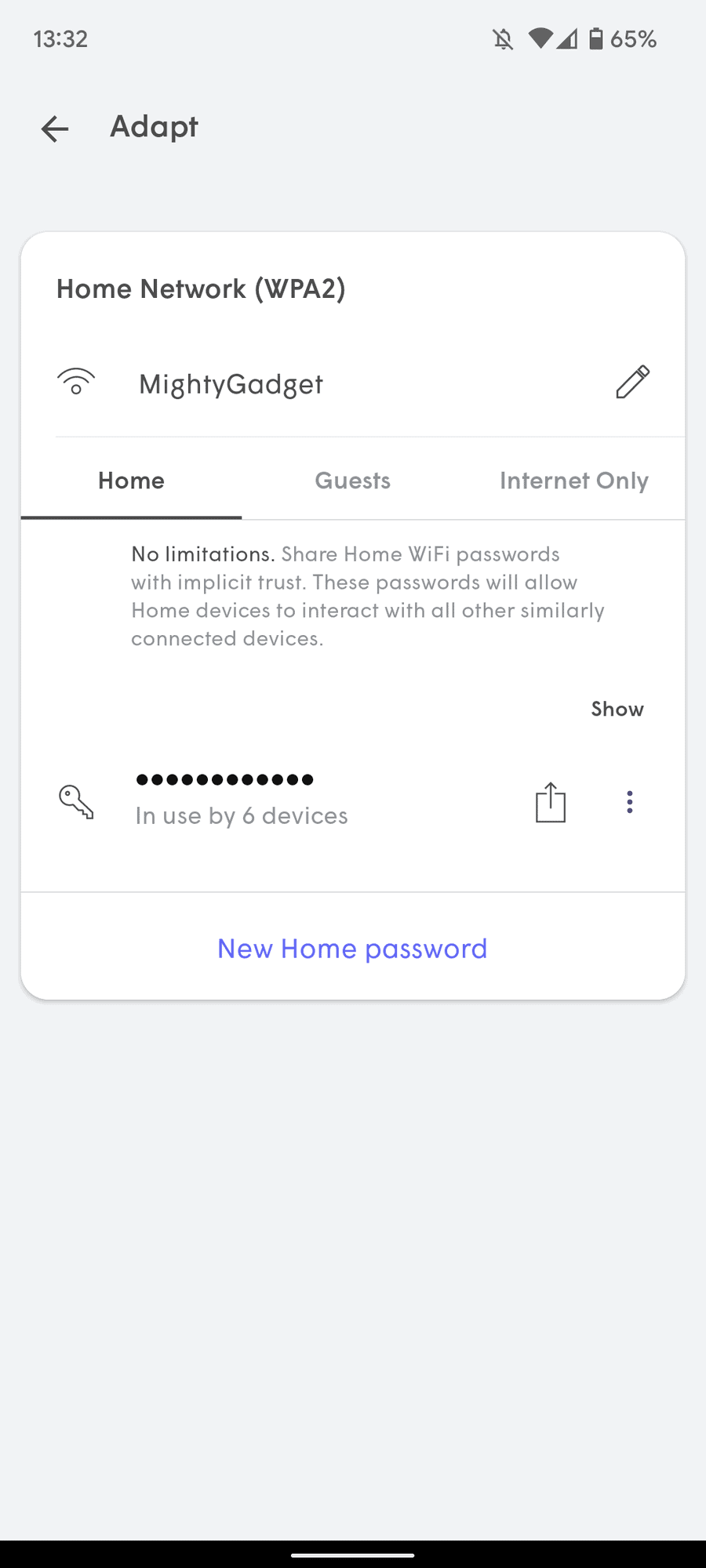Open the password's three-dot options menu
The height and width of the screenshot is (1568, 706).
click(x=629, y=802)
